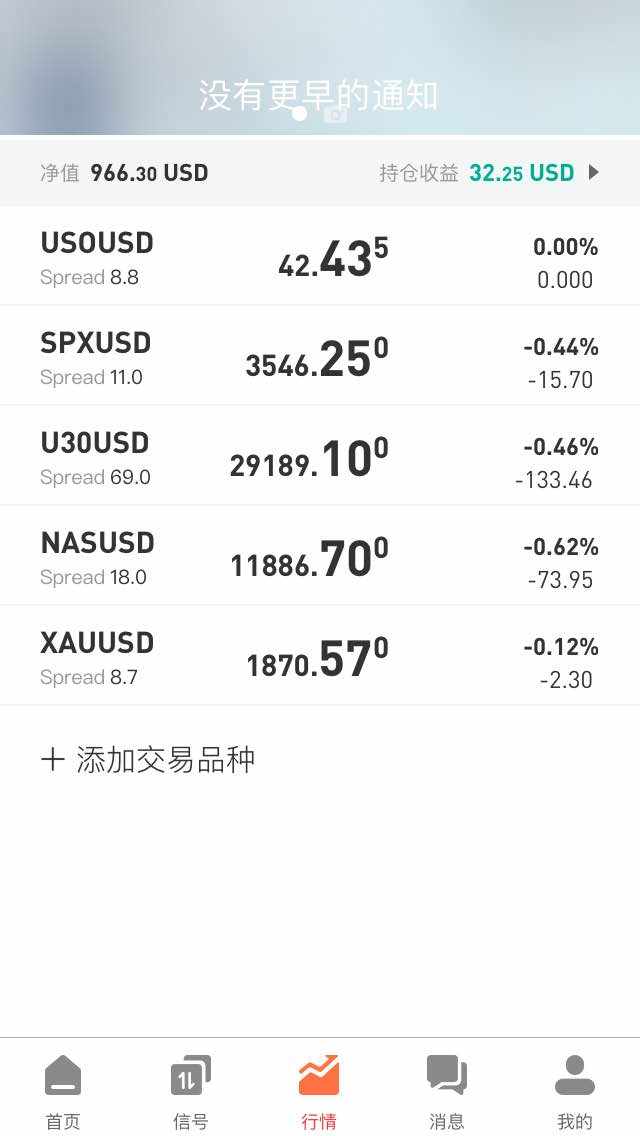Open the 消息 tab
Viewport: 640px width, 1136px height.
[446, 1092]
